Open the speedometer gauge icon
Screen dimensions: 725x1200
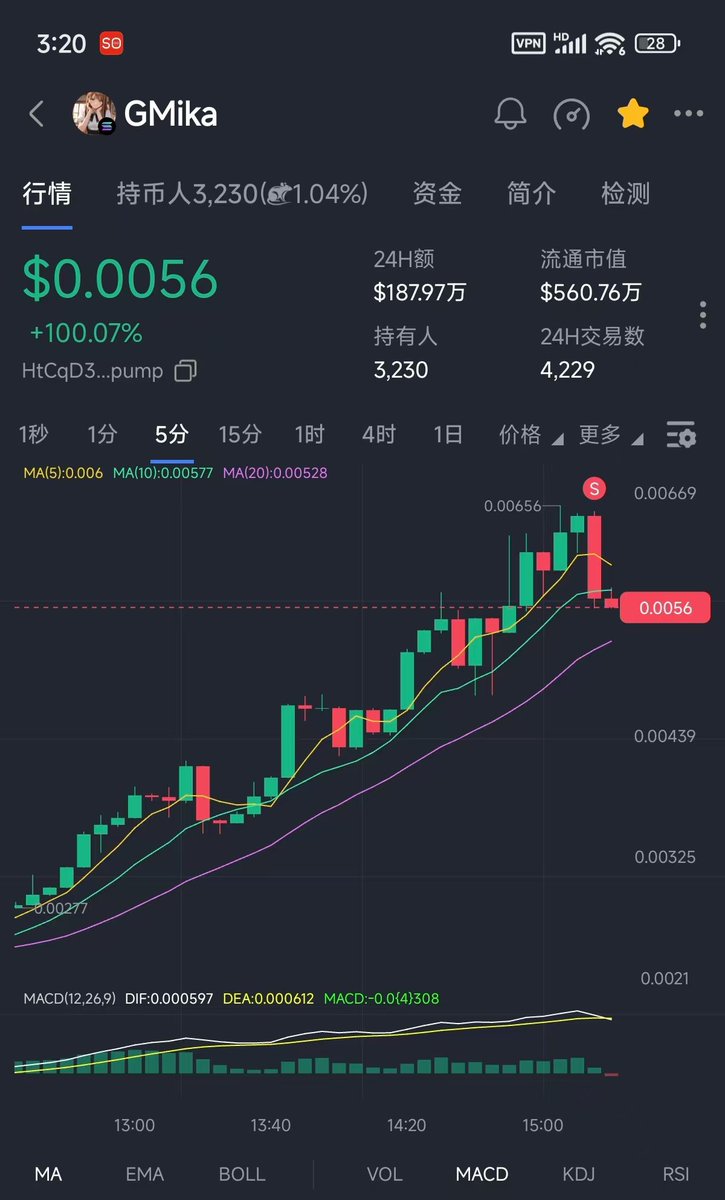(x=571, y=114)
